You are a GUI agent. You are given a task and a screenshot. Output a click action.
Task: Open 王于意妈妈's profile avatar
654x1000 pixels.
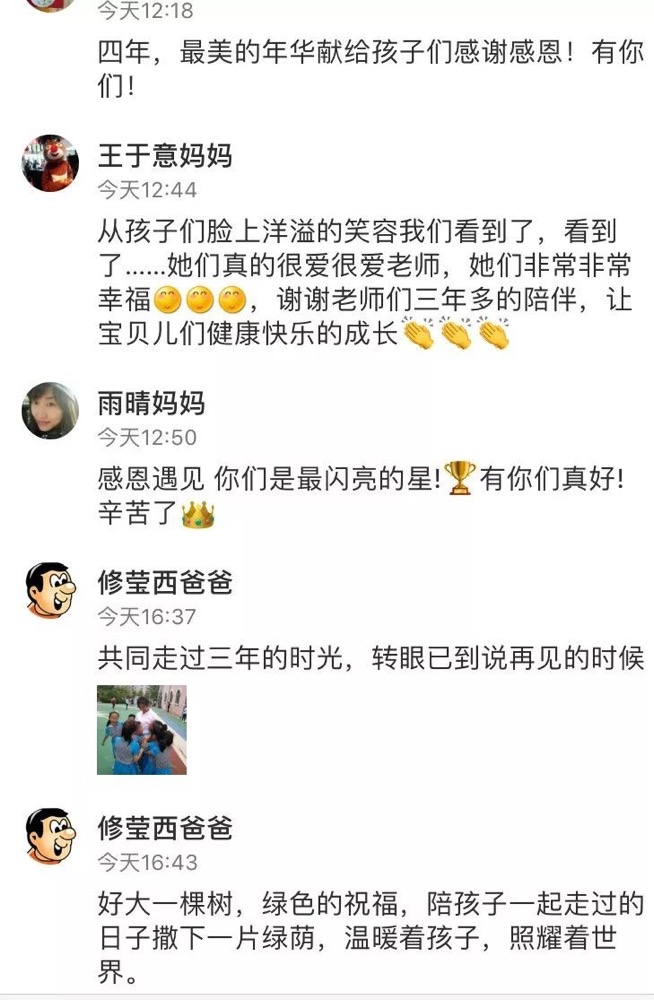(x=50, y=163)
